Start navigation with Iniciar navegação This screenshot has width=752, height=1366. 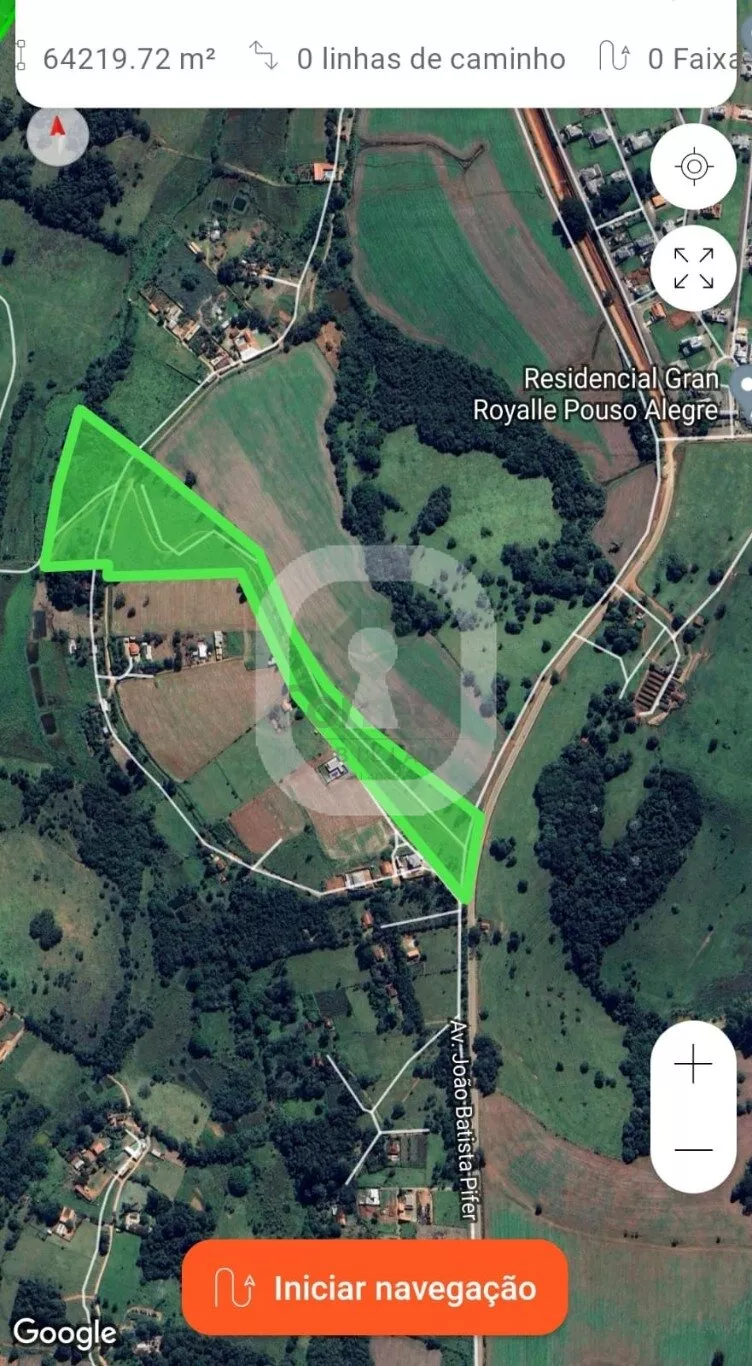375,1288
